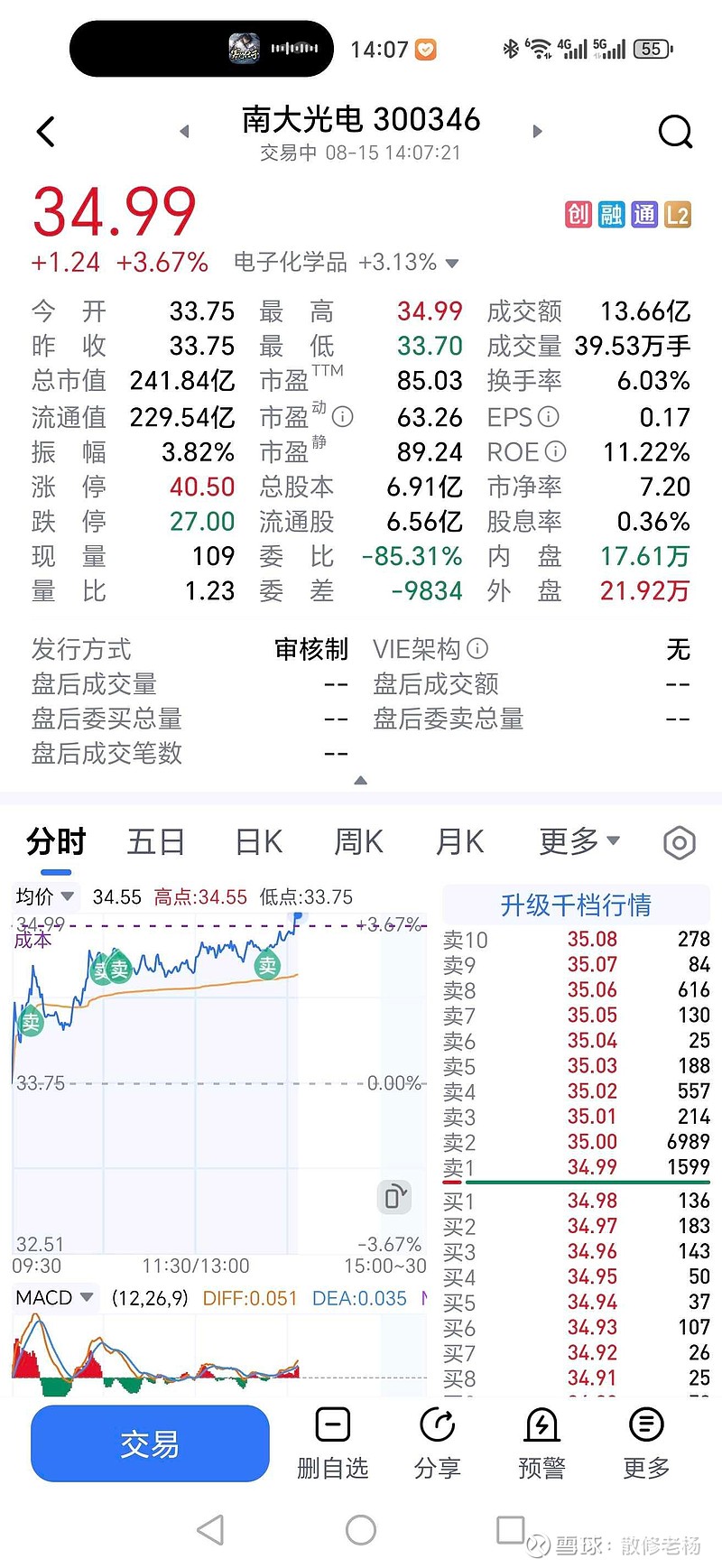Open the 均价 indicator dropdown

[45, 896]
